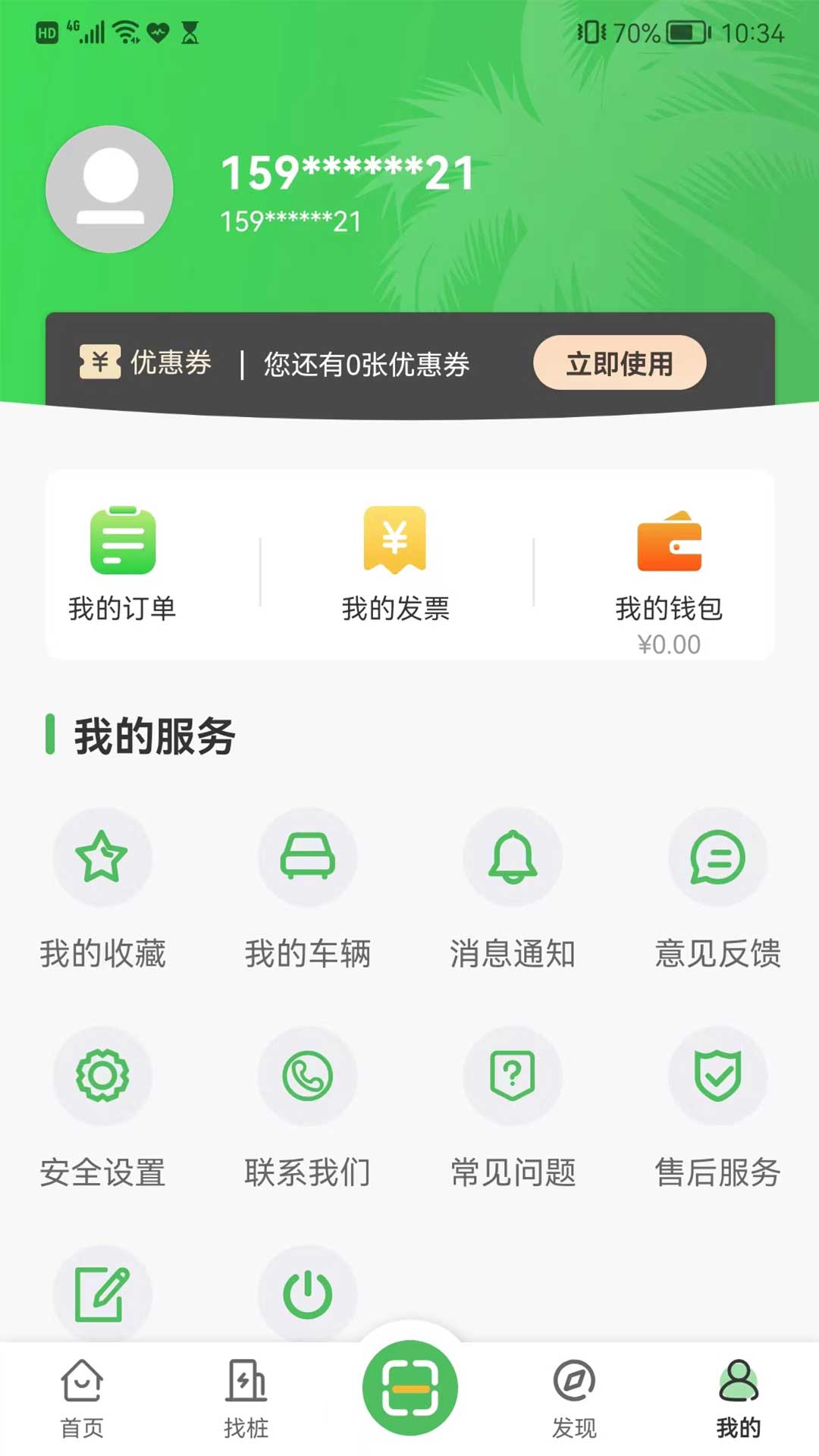Tap the power/logout icon
The width and height of the screenshot is (819, 1456).
[x=308, y=1293]
